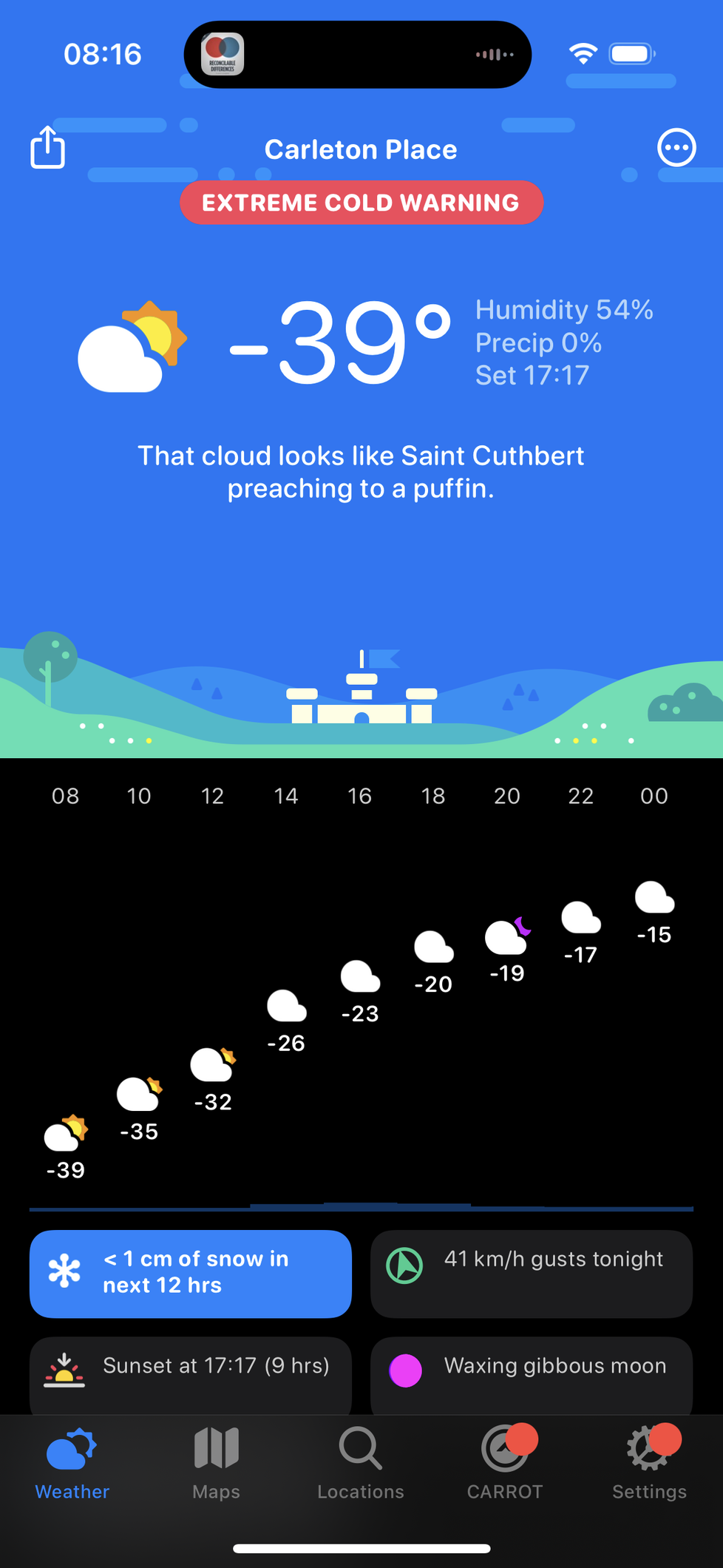Open the snow in next 12 hrs card

[190, 1273]
